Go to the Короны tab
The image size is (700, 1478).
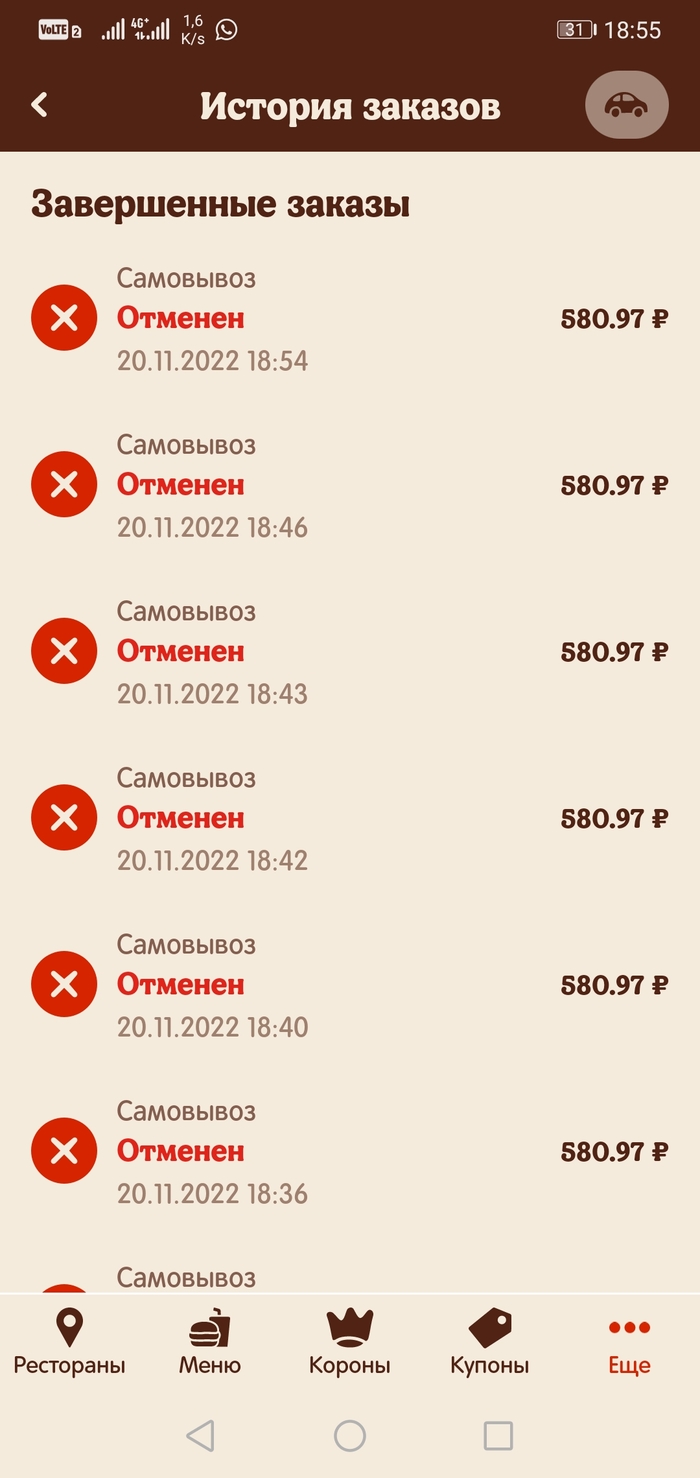point(349,1343)
